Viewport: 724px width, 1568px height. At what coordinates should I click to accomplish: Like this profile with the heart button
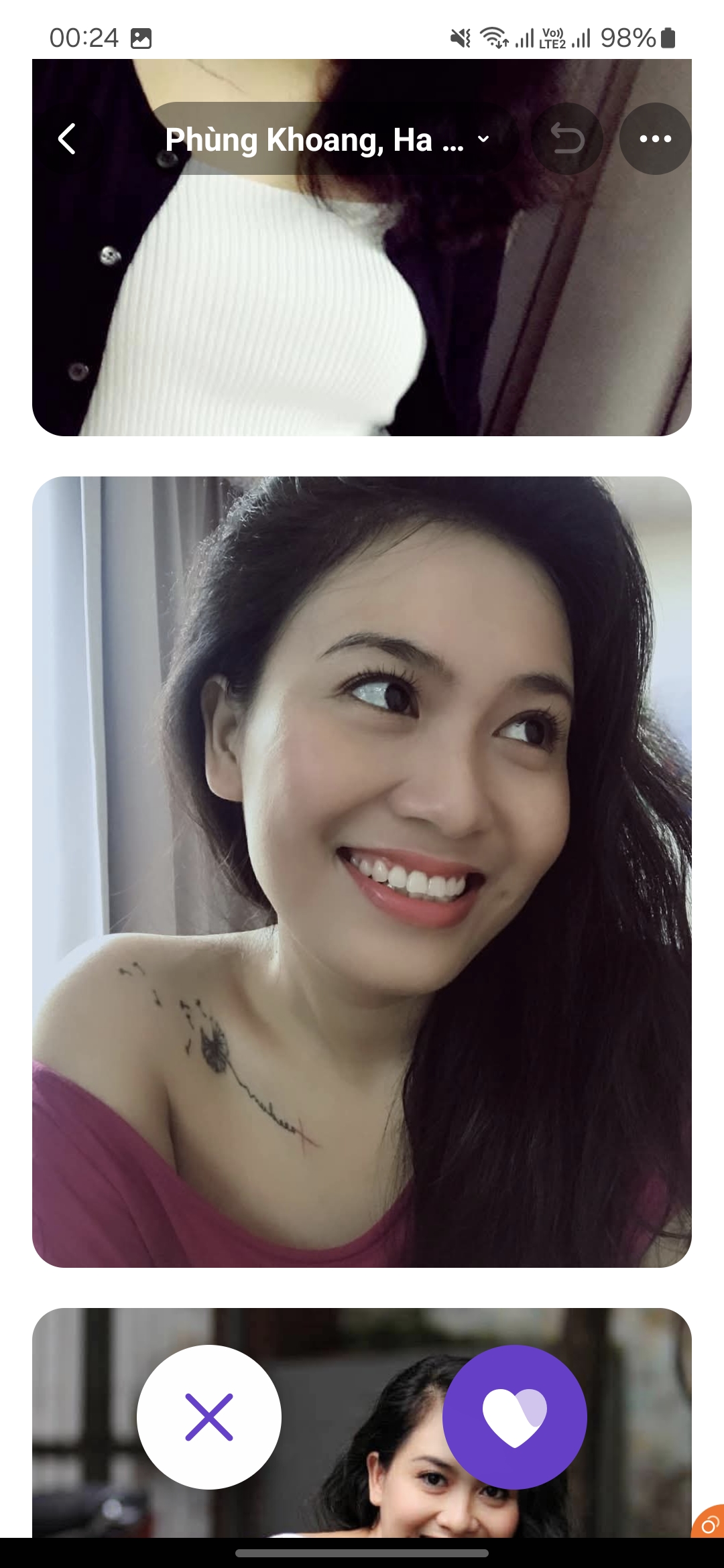pyautogui.click(x=515, y=1417)
